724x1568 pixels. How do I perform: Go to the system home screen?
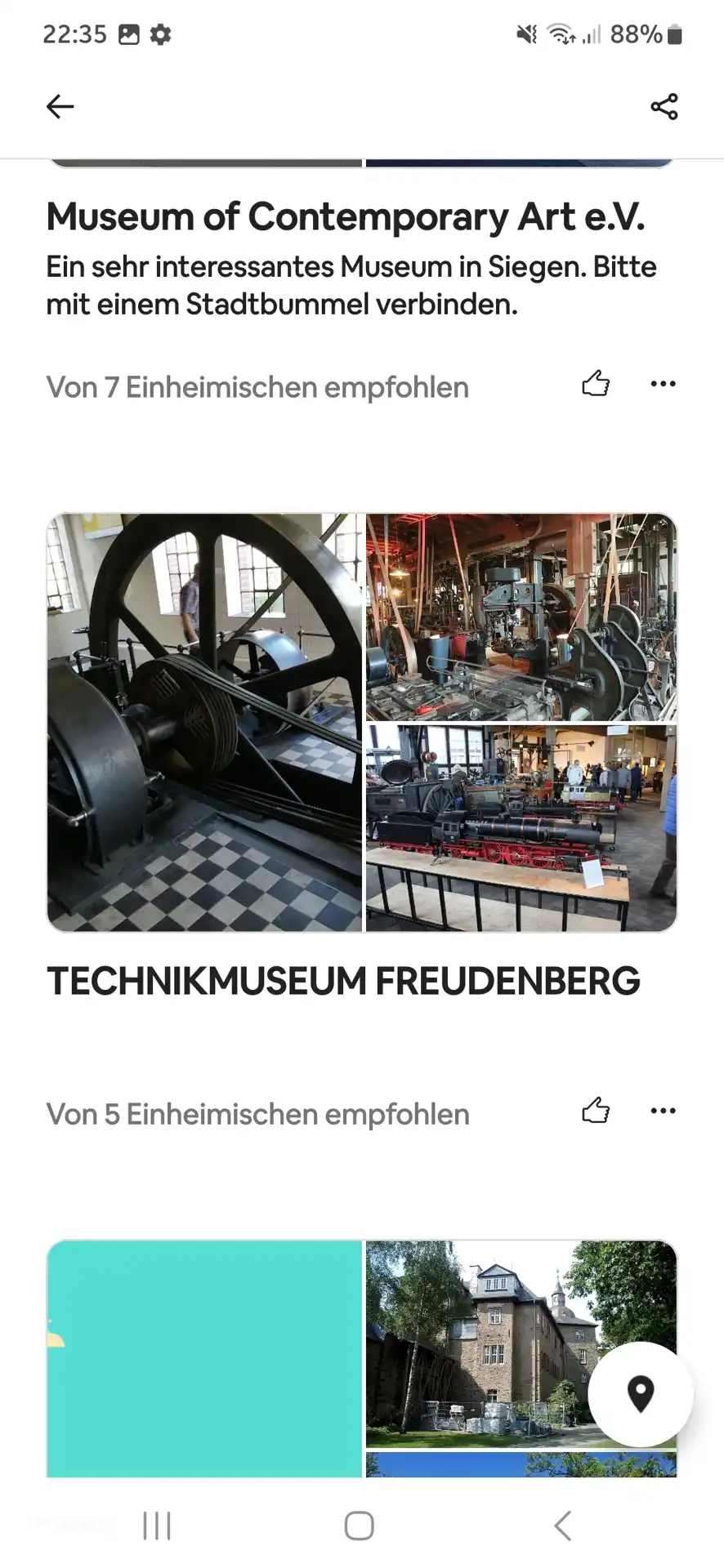[x=359, y=1525]
